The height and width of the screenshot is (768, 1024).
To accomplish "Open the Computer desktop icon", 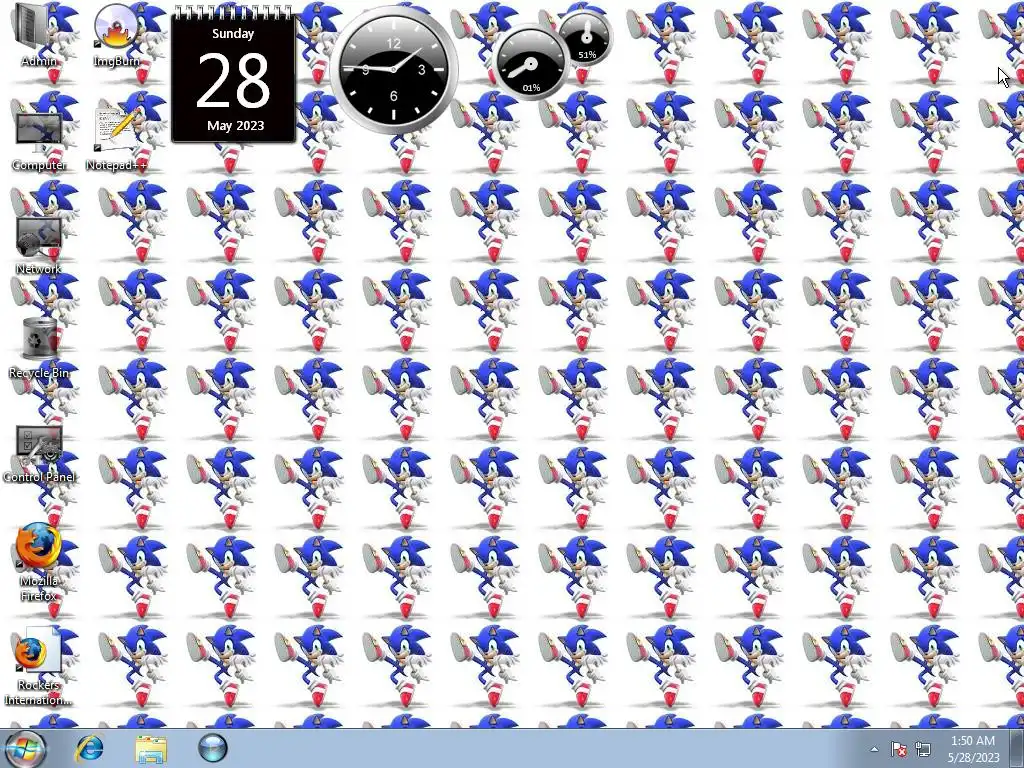I will (39, 135).
